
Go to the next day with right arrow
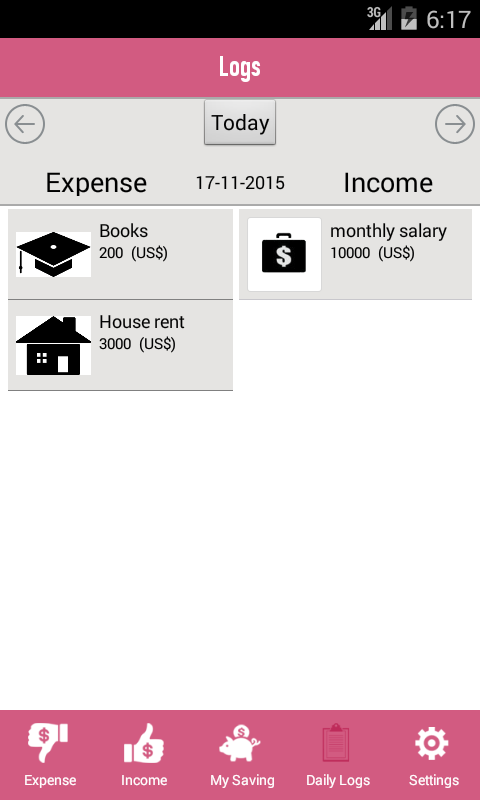coord(455,124)
